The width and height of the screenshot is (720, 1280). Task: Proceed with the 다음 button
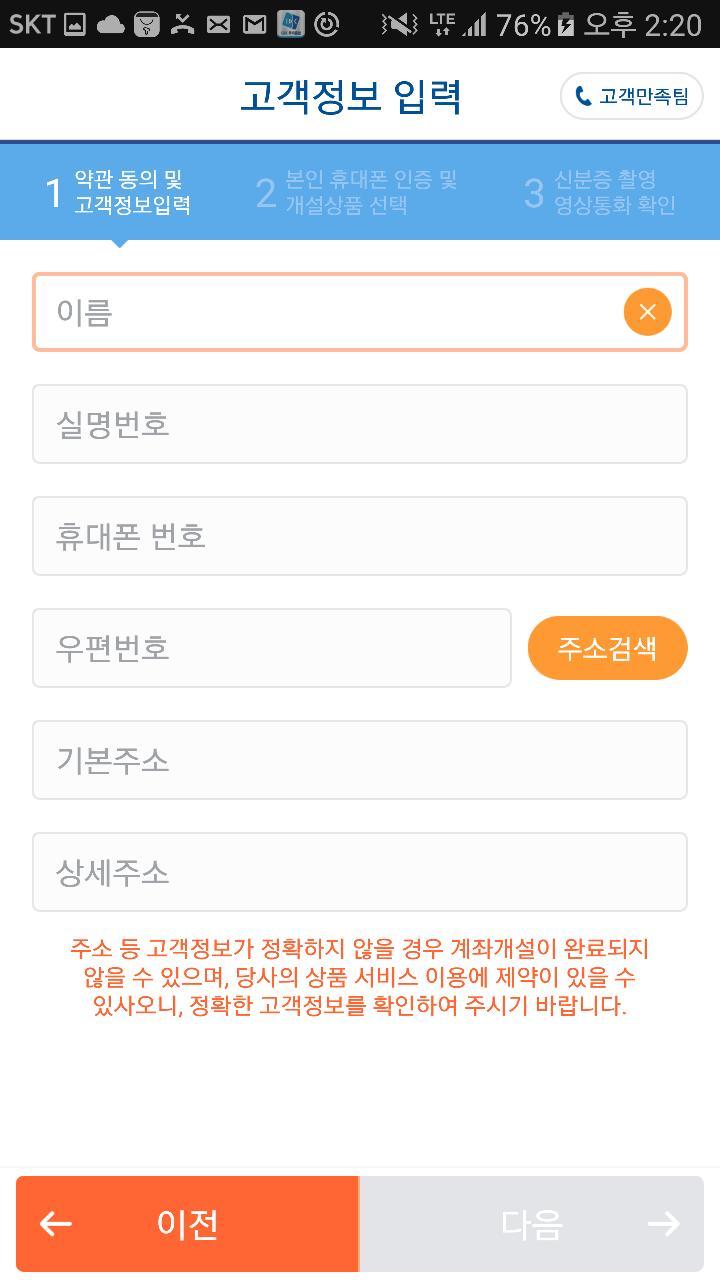click(532, 1222)
